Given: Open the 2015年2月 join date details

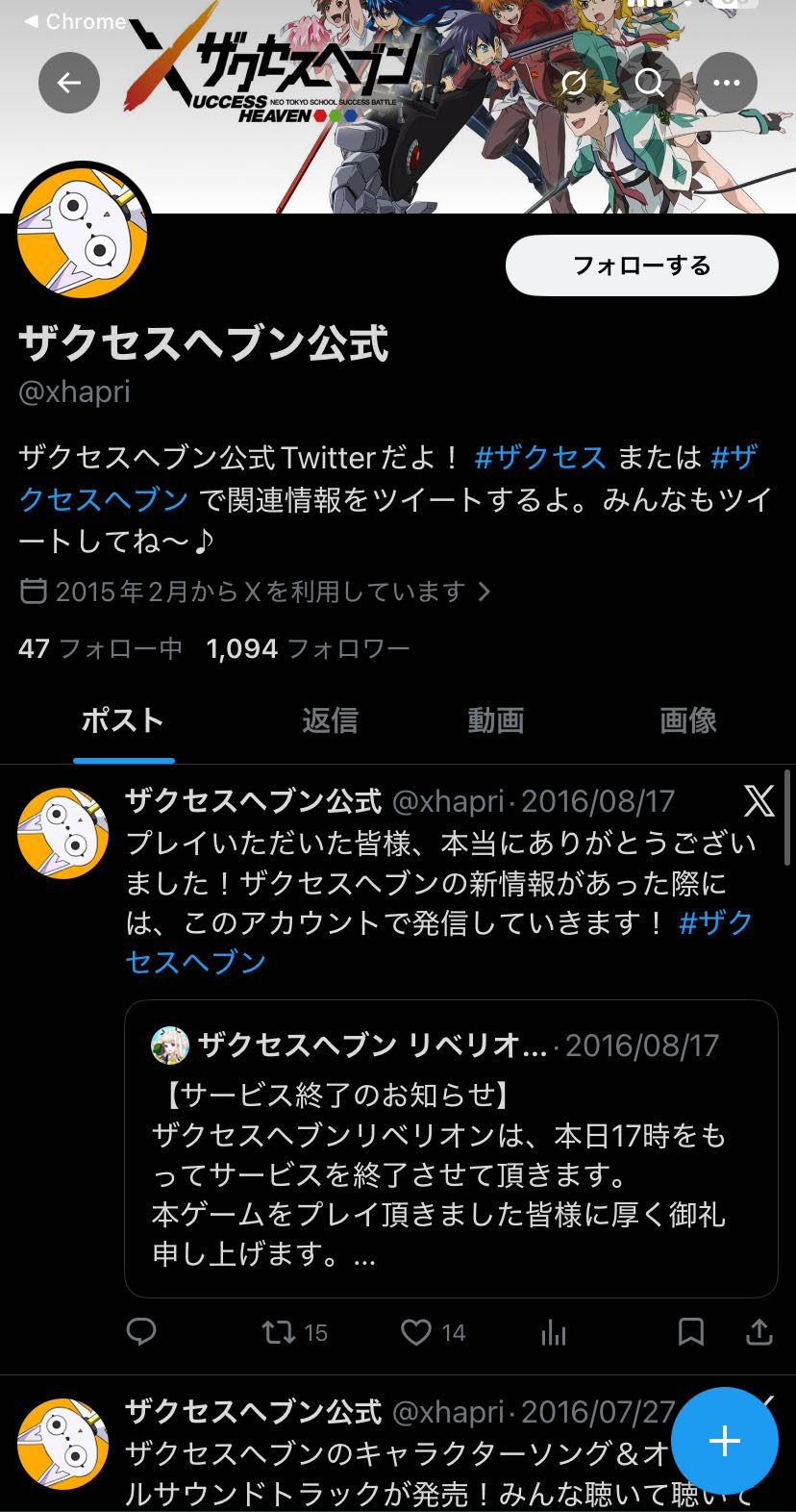Looking at the screenshot, I should (255, 592).
